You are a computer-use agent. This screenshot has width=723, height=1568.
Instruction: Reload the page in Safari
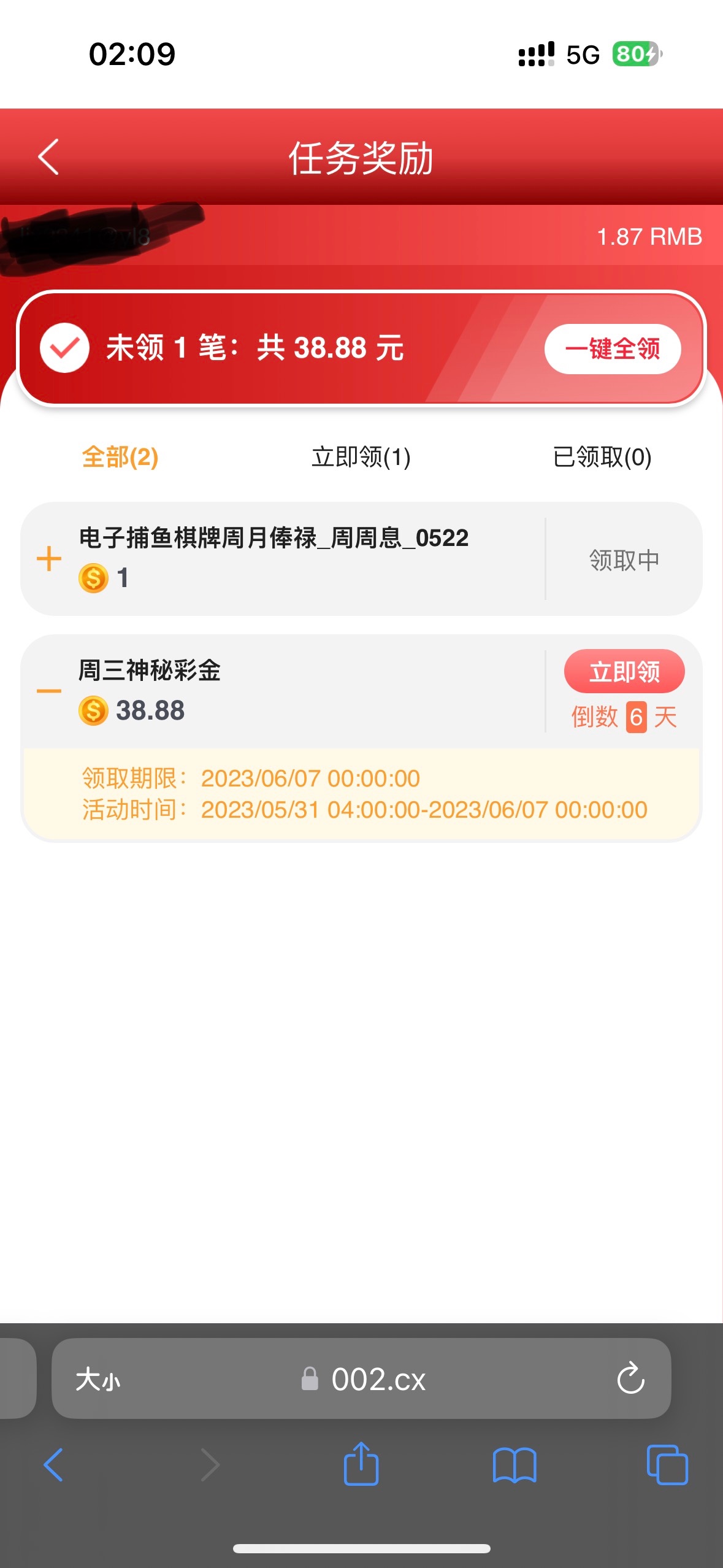[x=630, y=1380]
